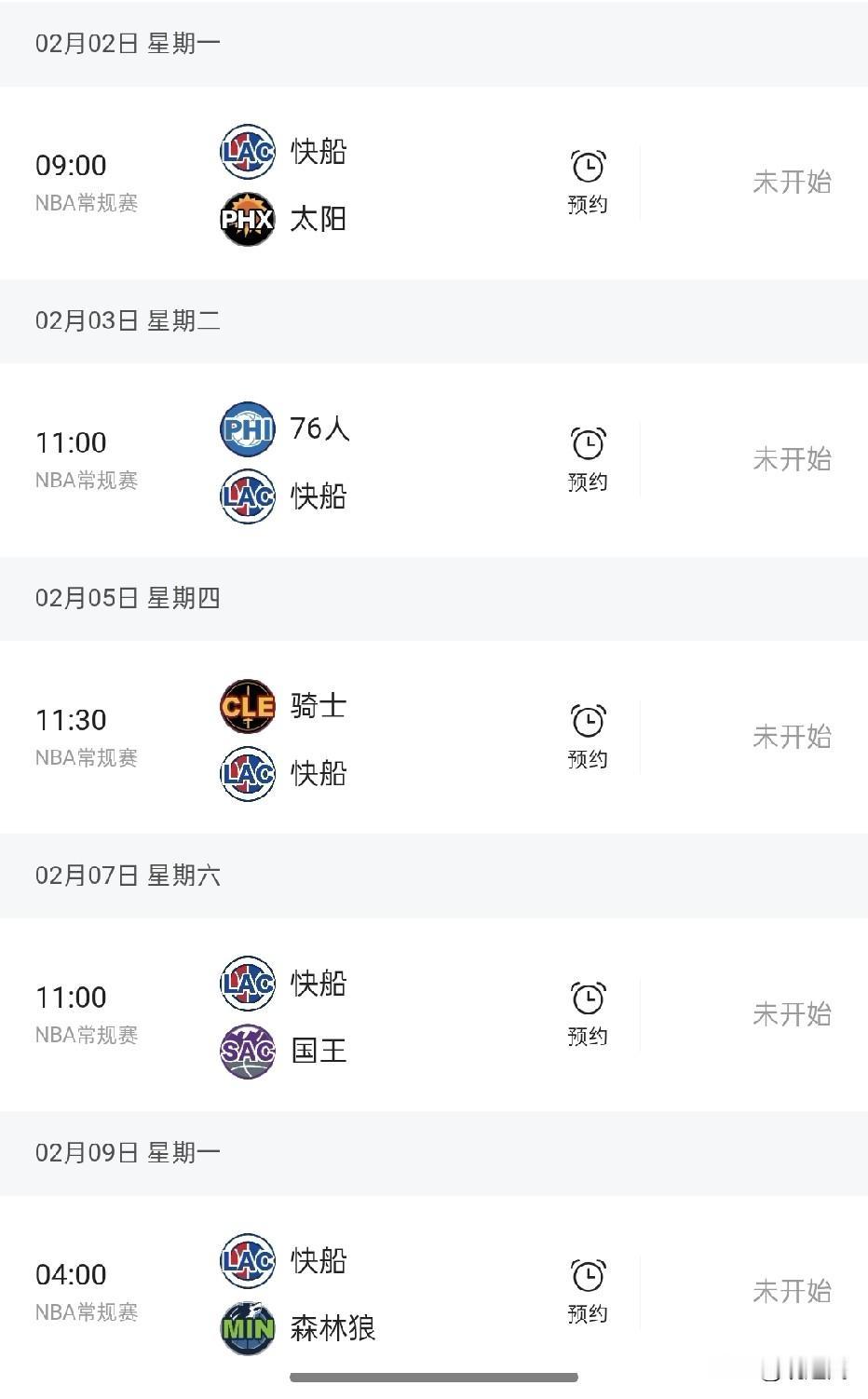This screenshot has height=1399, width=868.
Task: Tap 预约 under the 76ers game alarm
Action: [x=588, y=481]
